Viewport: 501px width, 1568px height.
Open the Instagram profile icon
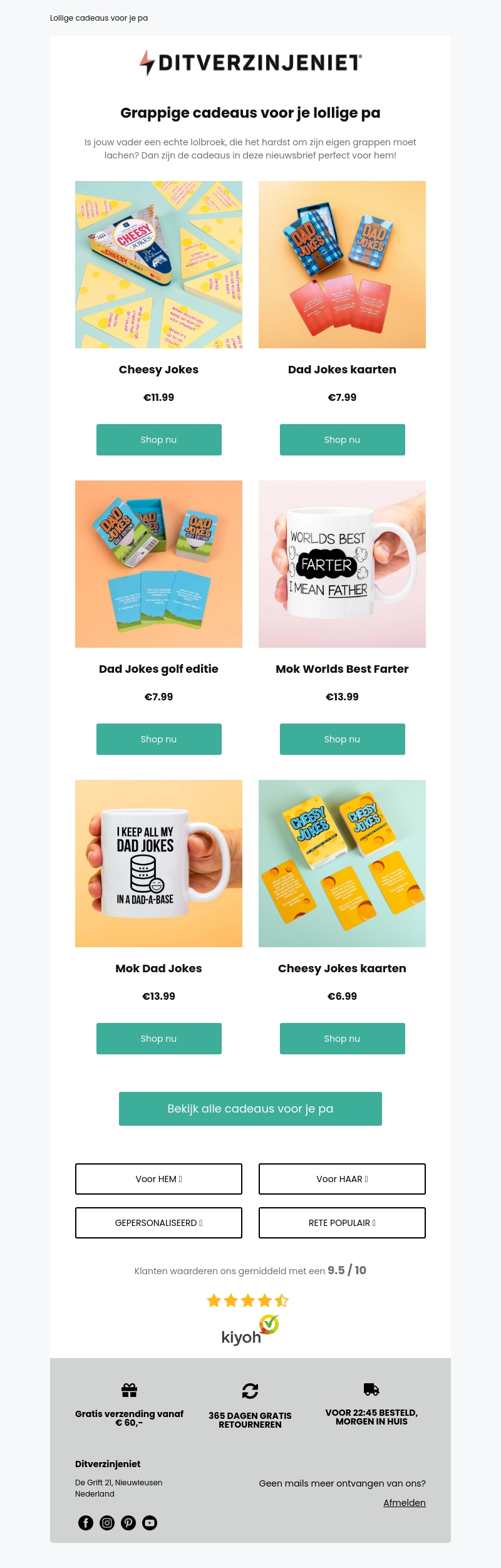point(107,1523)
